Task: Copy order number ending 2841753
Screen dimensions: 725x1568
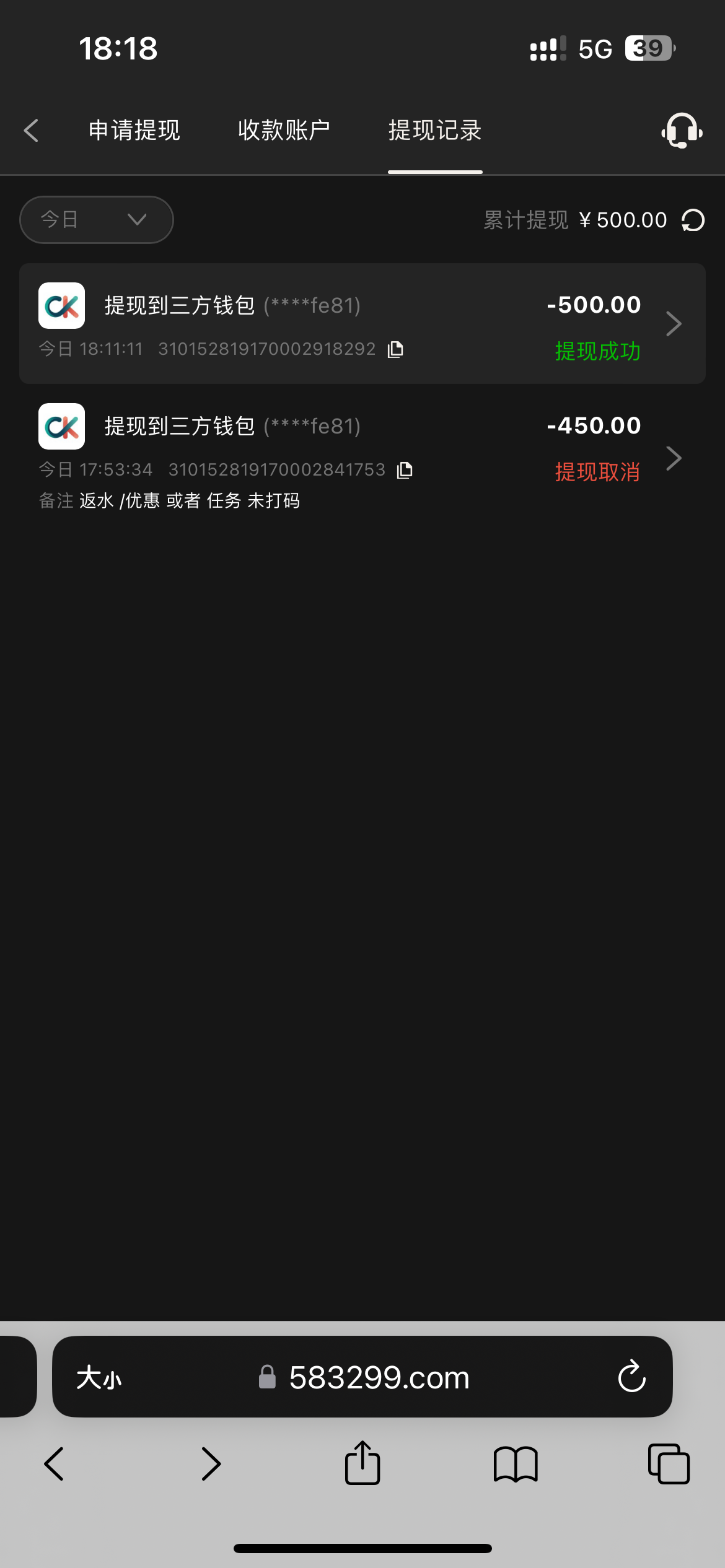Action: (405, 471)
